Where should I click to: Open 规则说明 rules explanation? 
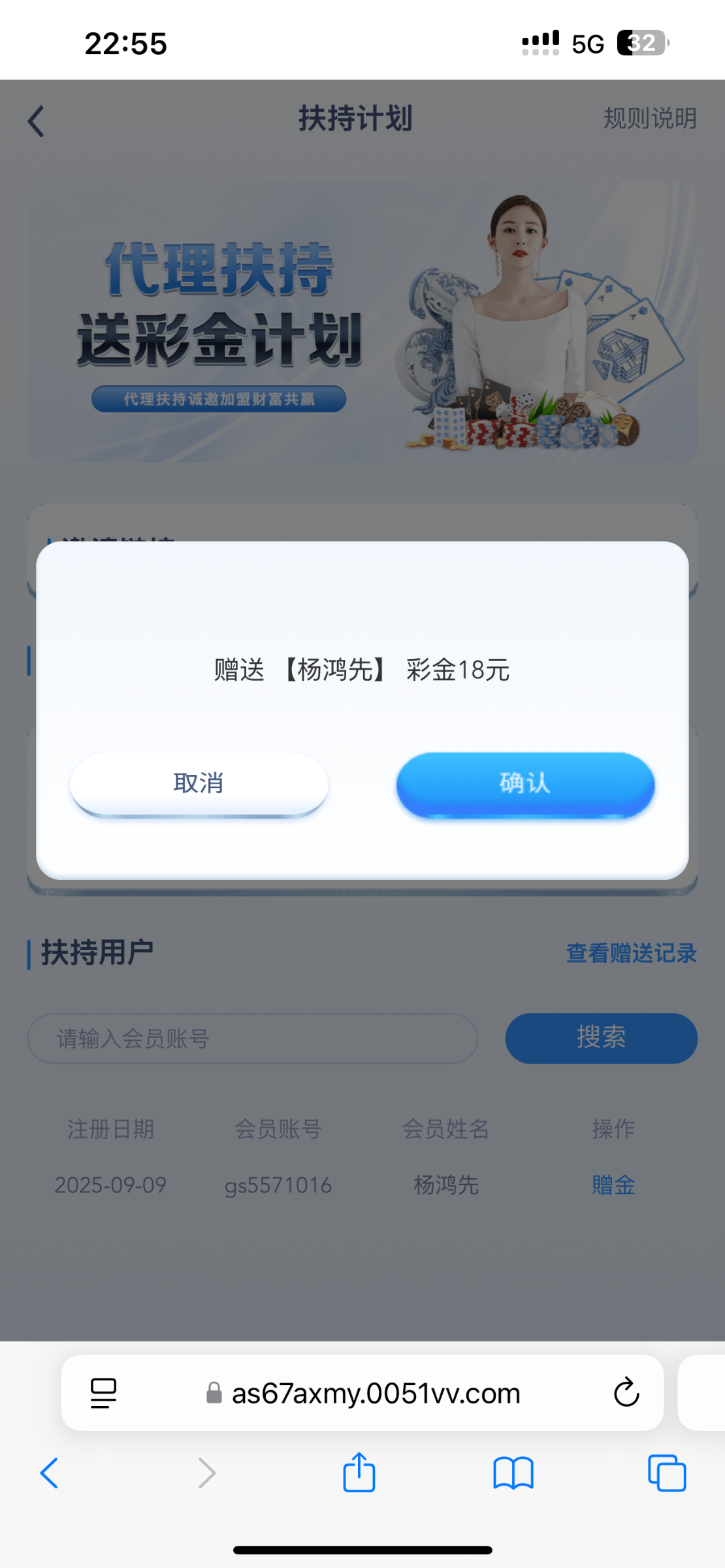click(649, 119)
